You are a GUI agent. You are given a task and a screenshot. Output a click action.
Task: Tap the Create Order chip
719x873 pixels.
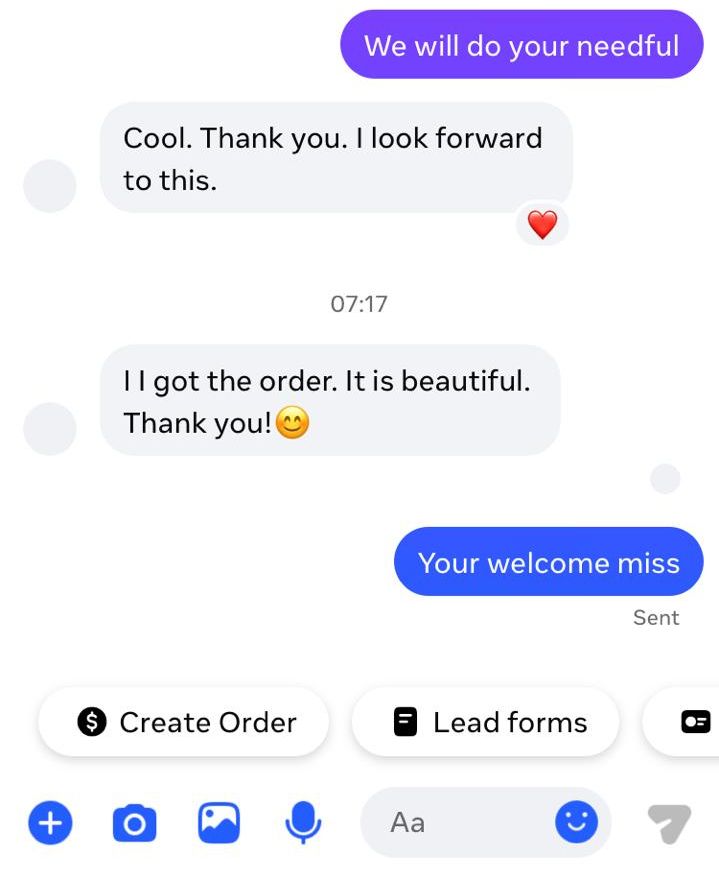[184, 722]
